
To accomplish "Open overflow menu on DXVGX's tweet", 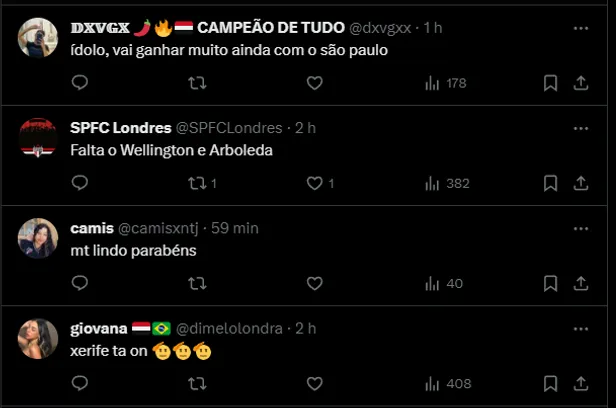I will point(581,28).
